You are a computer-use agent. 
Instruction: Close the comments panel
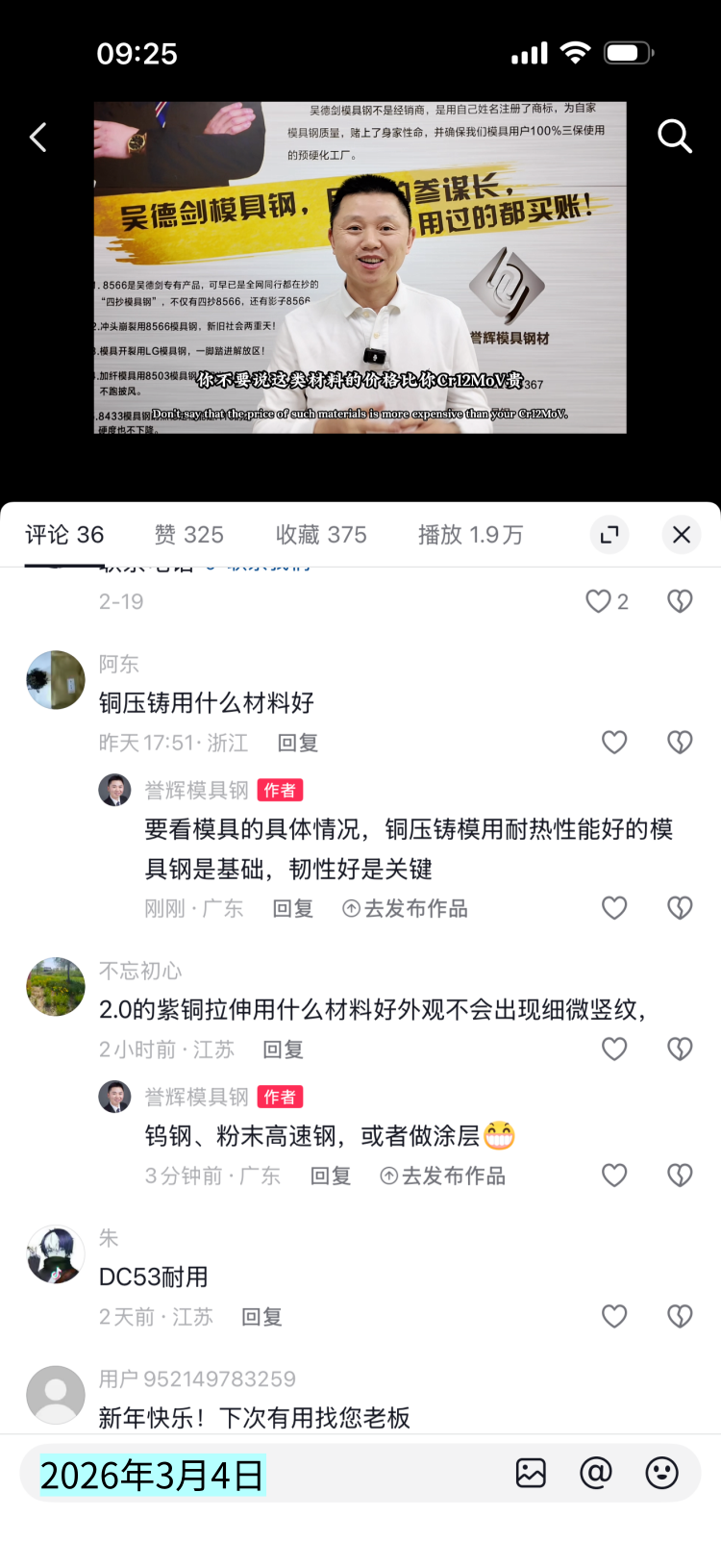pyautogui.click(x=682, y=535)
